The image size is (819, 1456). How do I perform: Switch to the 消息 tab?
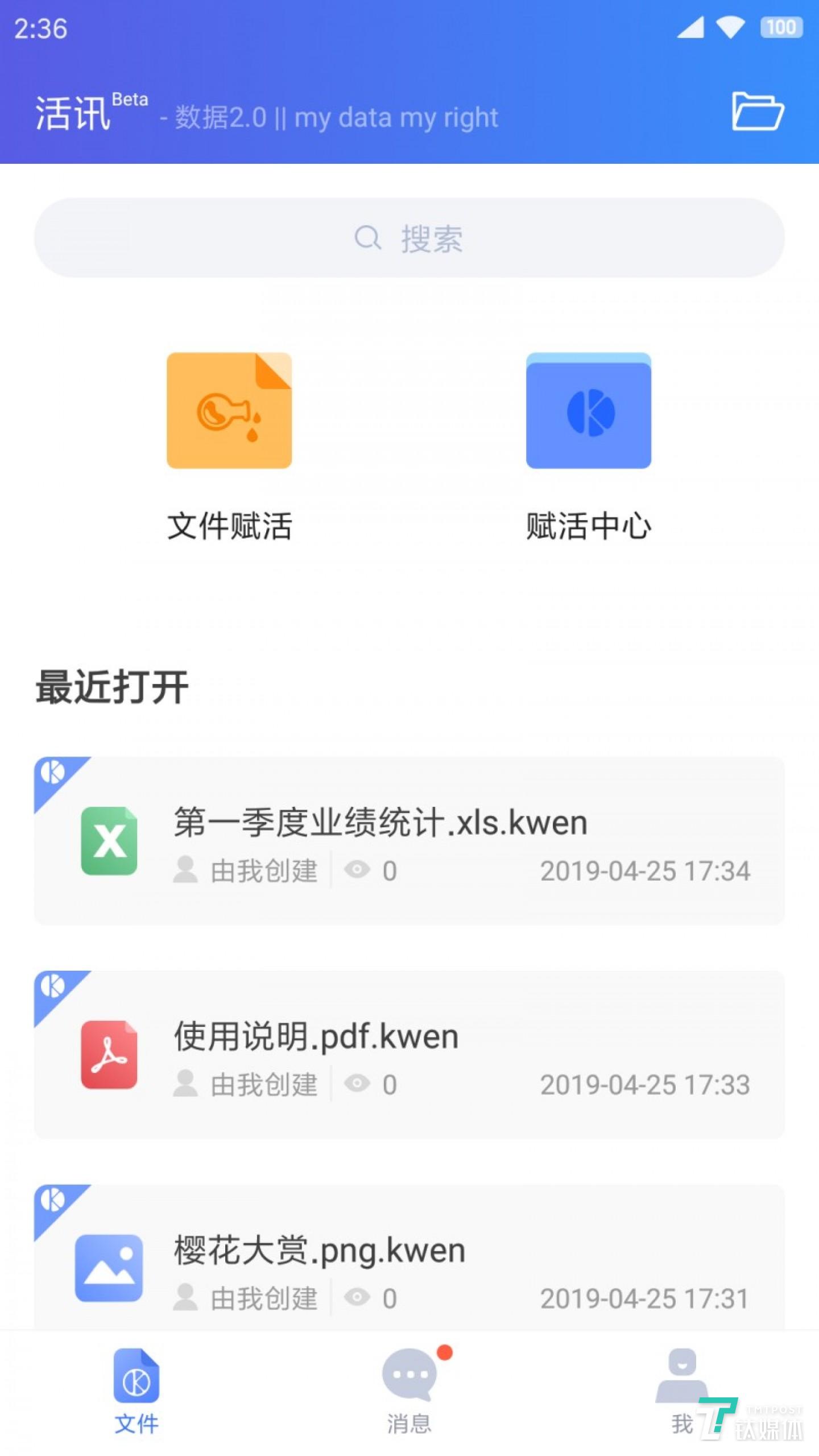(x=409, y=1391)
